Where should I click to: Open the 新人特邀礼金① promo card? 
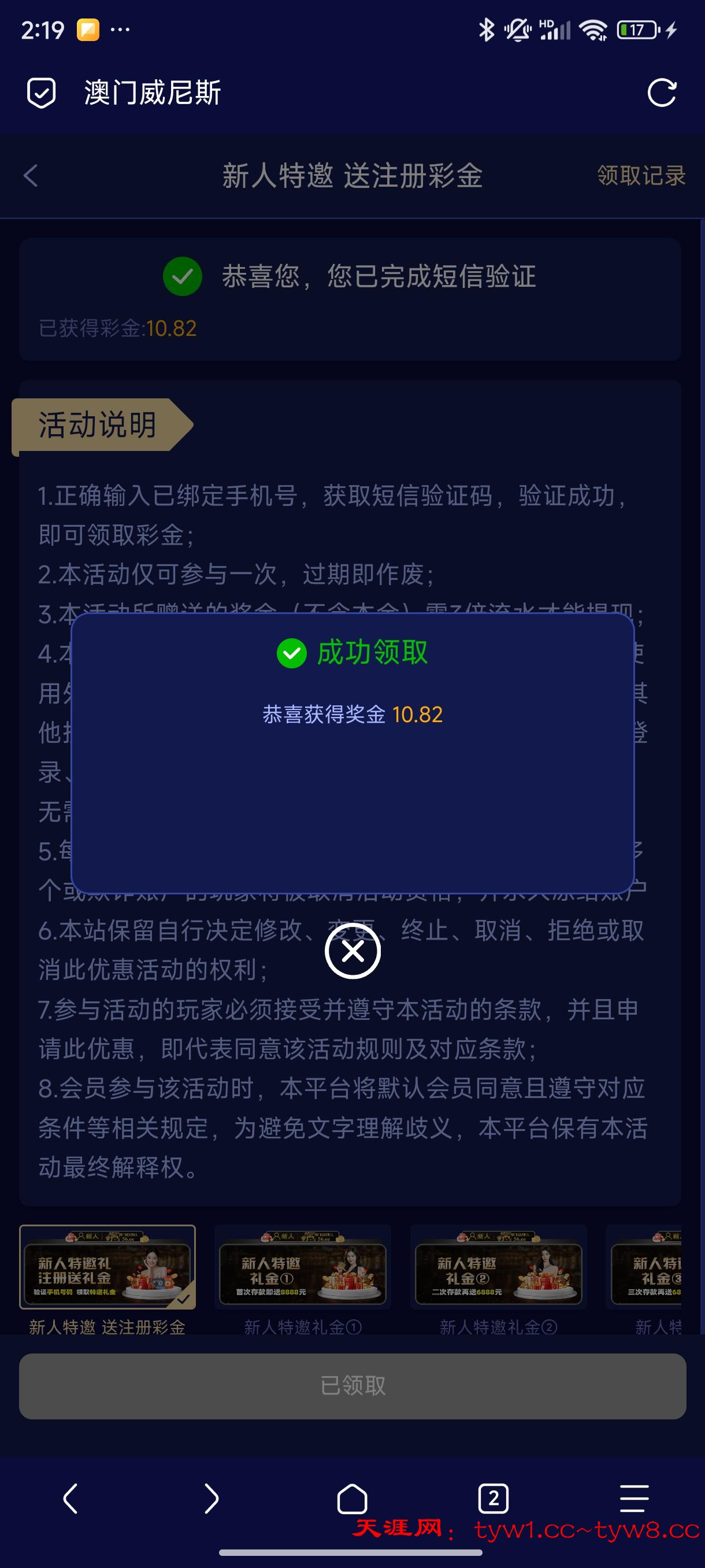pyautogui.click(x=302, y=1267)
